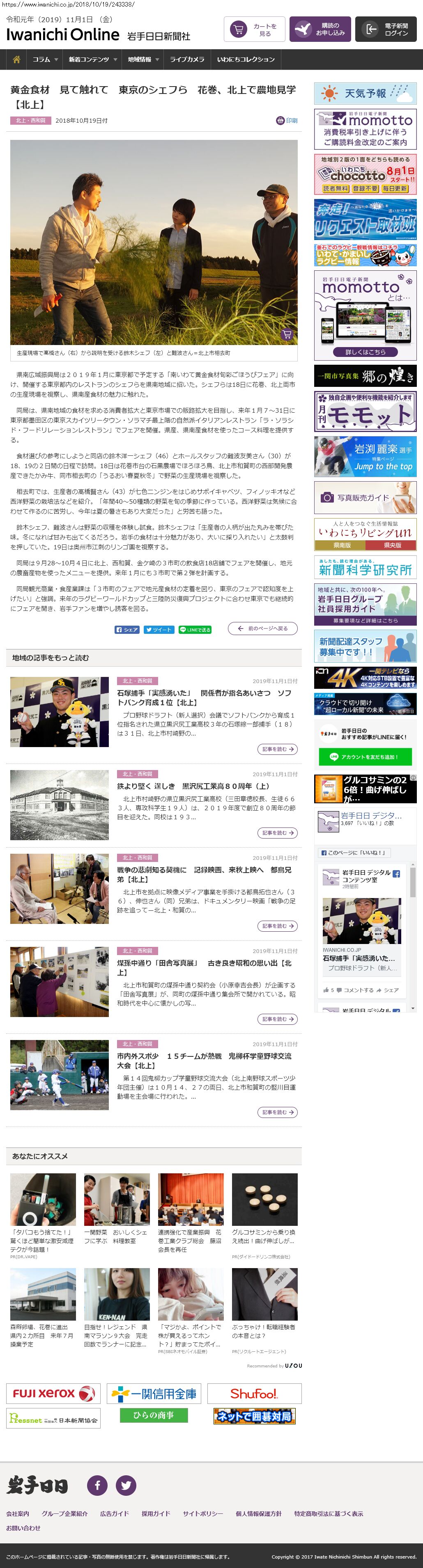This screenshot has height=1568, width=423.
Task: Open the cart (カートを見る) button
Action: click(x=254, y=29)
